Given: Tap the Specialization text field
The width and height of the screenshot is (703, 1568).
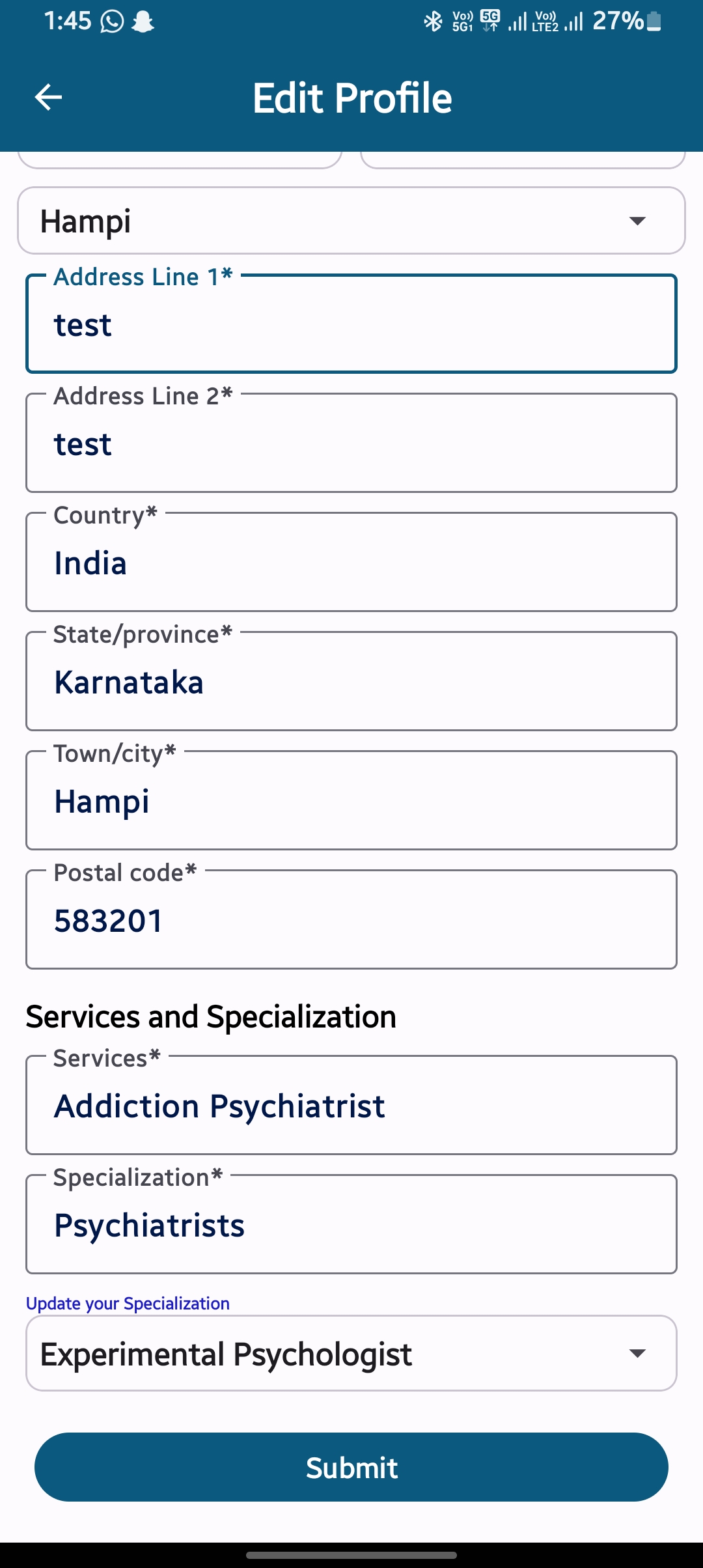Looking at the screenshot, I should (351, 1225).
